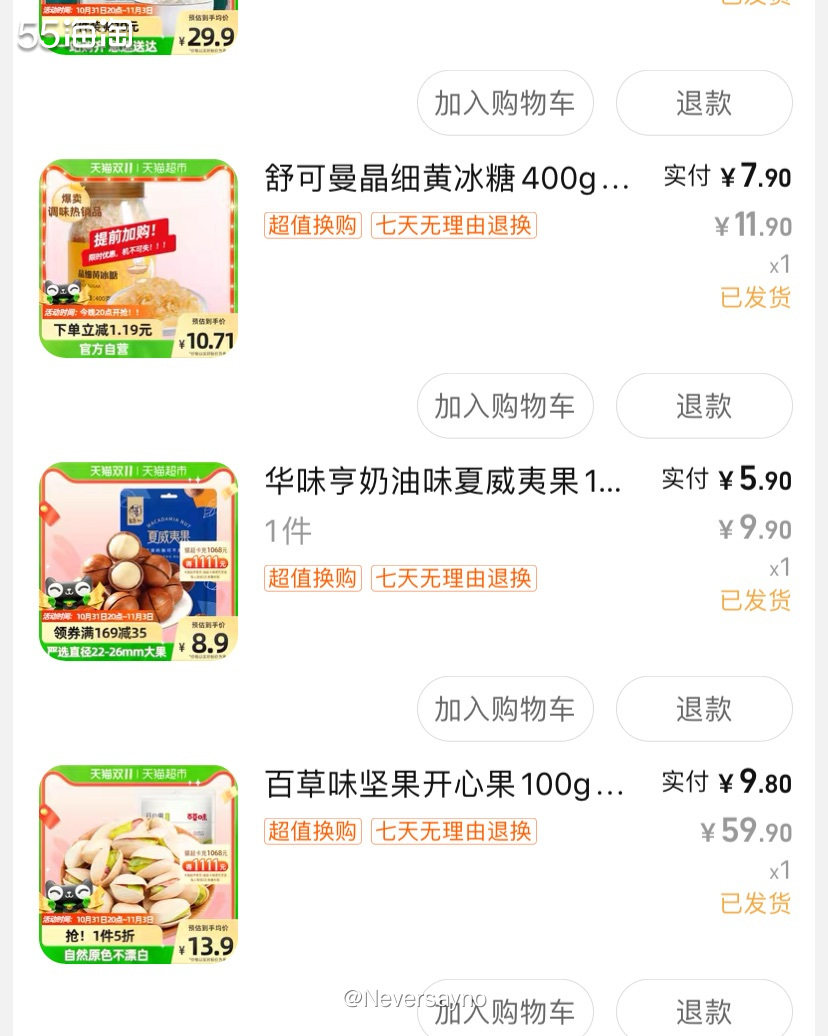This screenshot has width=828, height=1036.
Task: Click 加入购物车 for the 舒可曼冰糖 item
Action: (505, 405)
